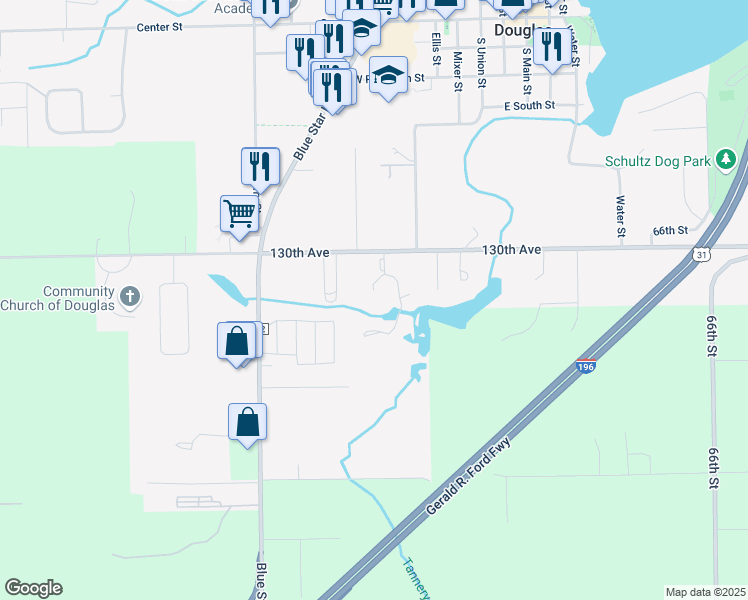Tap the grocery cart marker above 130th Ave
Viewport: 748px width, 600px height.
point(238,213)
